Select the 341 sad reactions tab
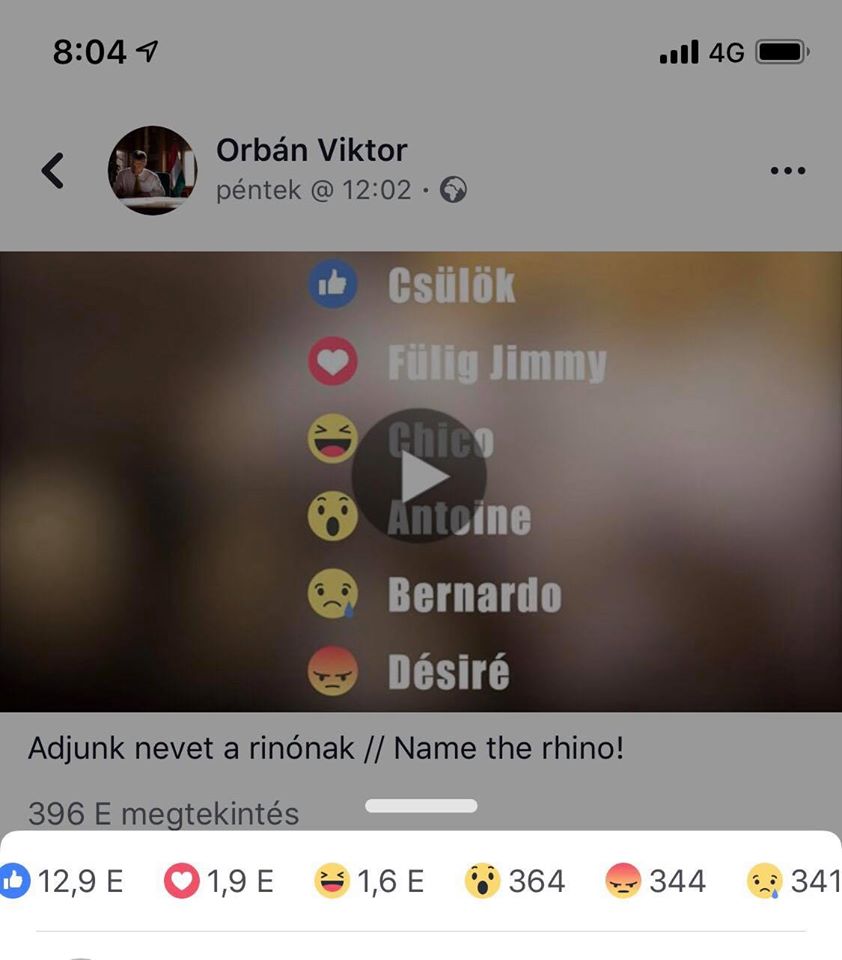842x960 pixels. pos(794,881)
